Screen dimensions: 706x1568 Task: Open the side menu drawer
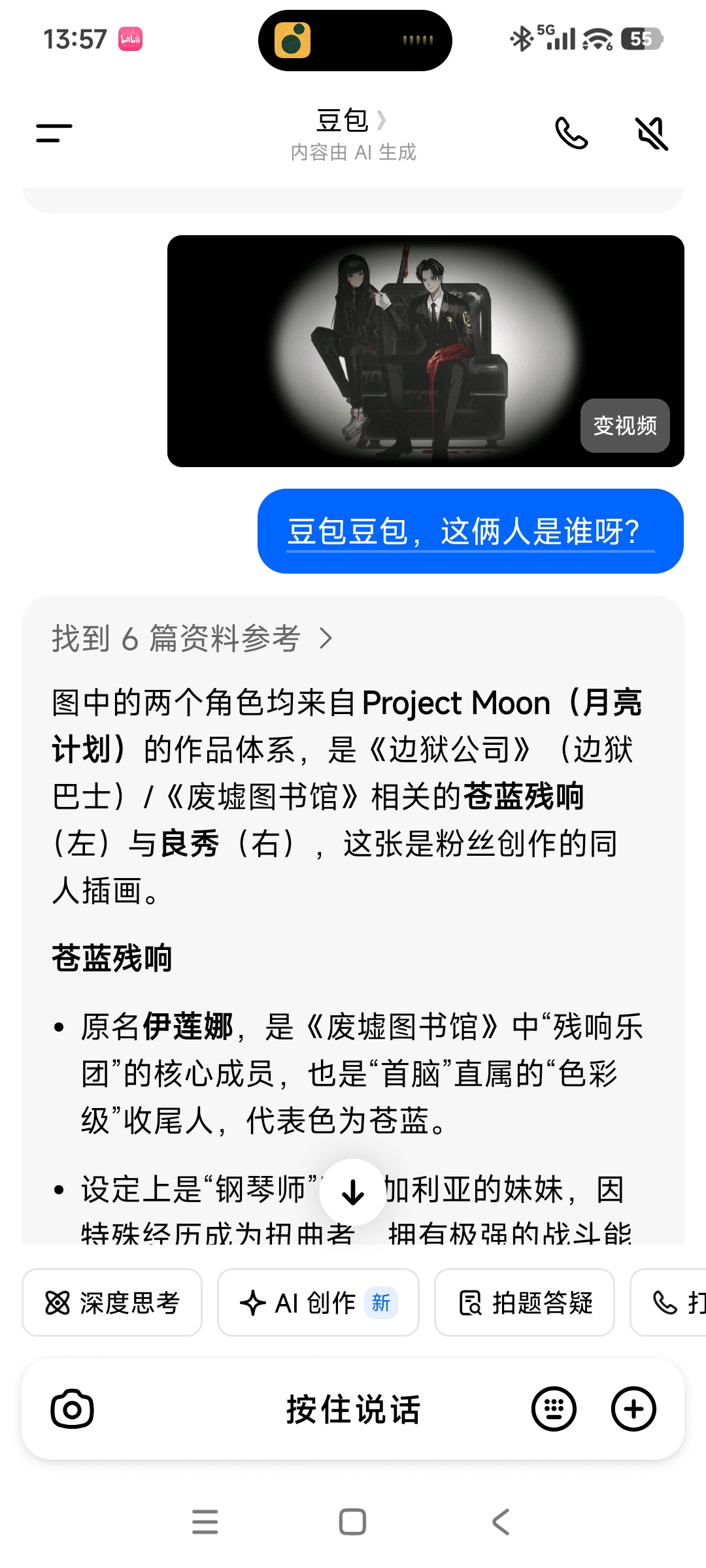tap(54, 133)
